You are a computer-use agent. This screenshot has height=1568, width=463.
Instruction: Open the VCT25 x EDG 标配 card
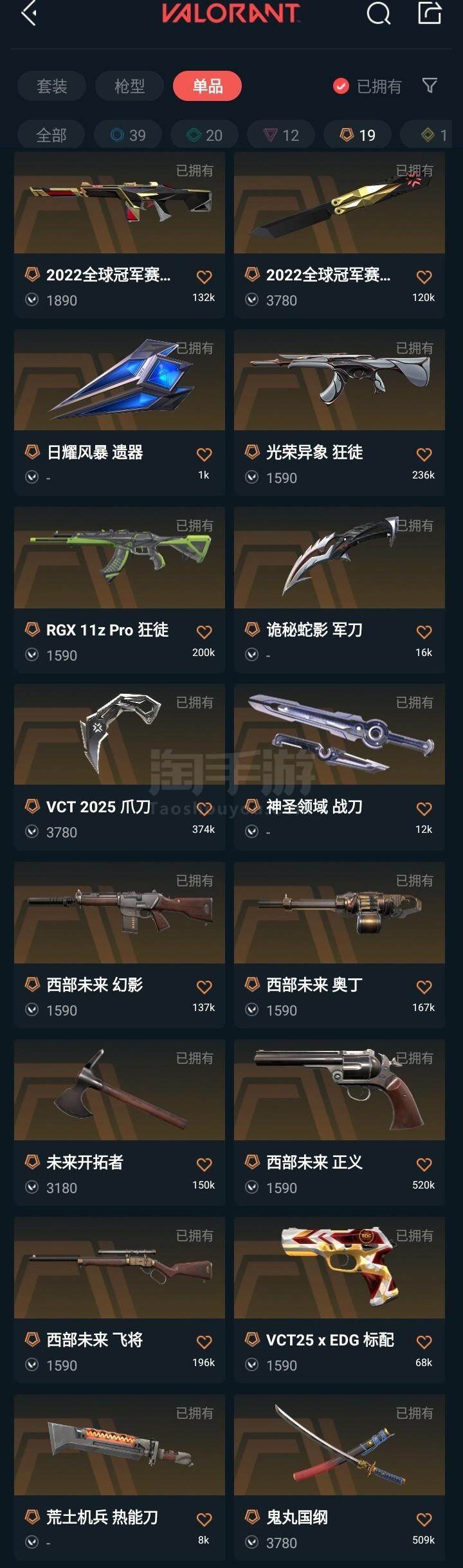point(340,1299)
